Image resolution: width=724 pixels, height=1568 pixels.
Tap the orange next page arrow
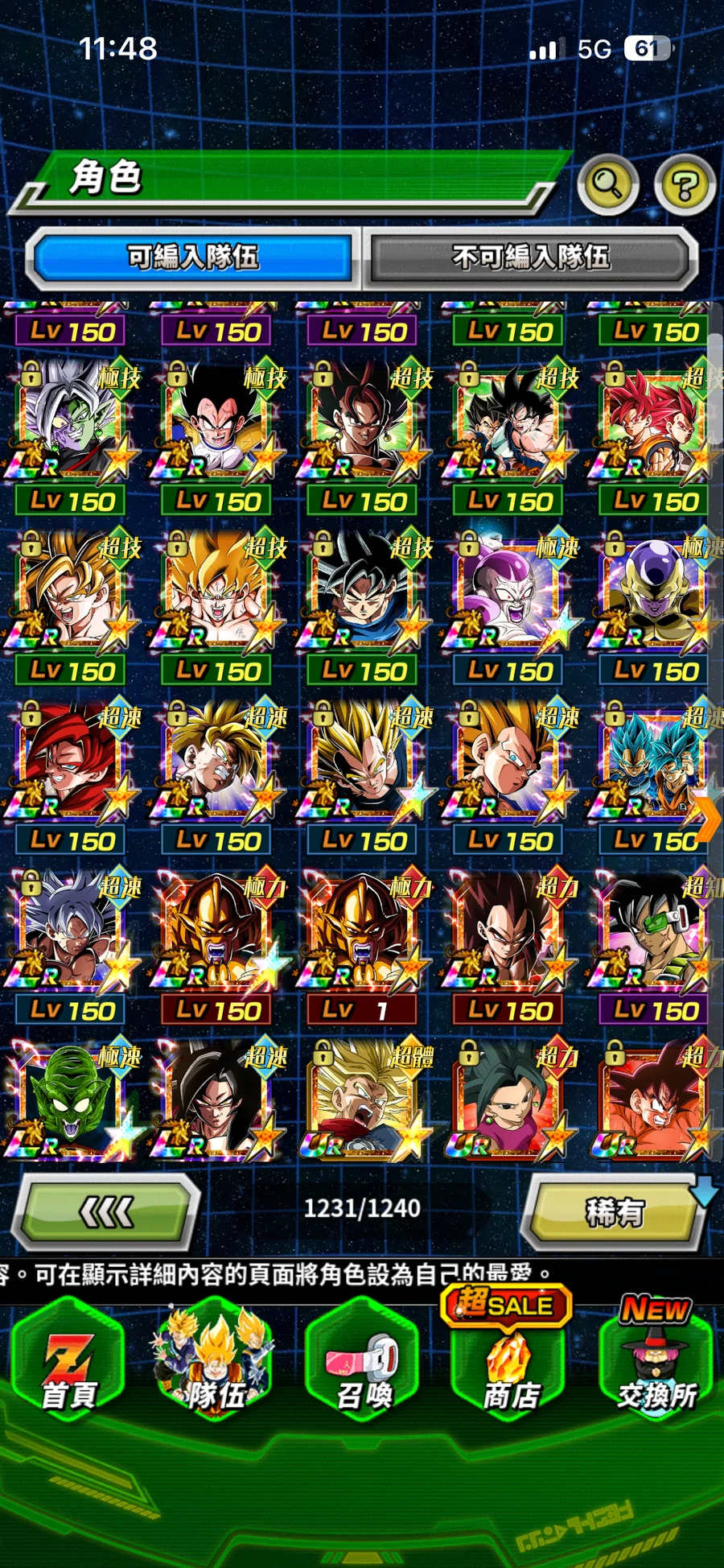(x=710, y=819)
